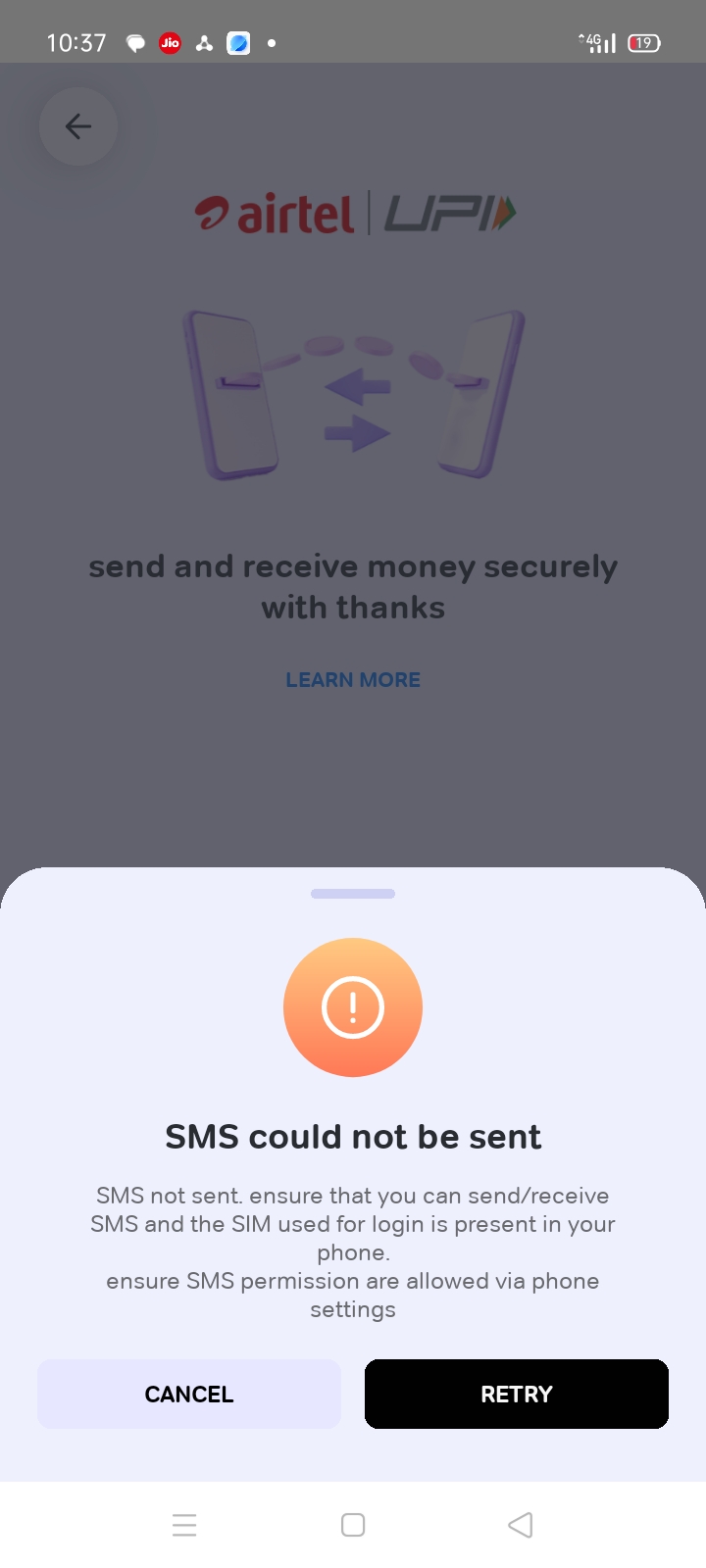This screenshot has width=706, height=1568.
Task: Go back using the top arrow
Action: point(78,126)
